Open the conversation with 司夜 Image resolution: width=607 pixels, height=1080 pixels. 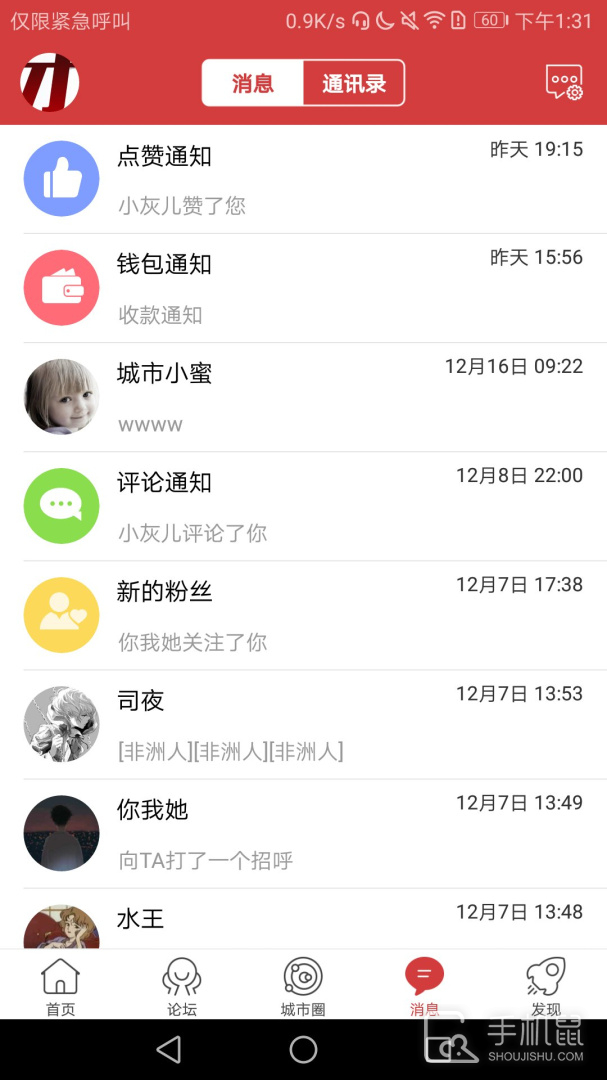303,724
